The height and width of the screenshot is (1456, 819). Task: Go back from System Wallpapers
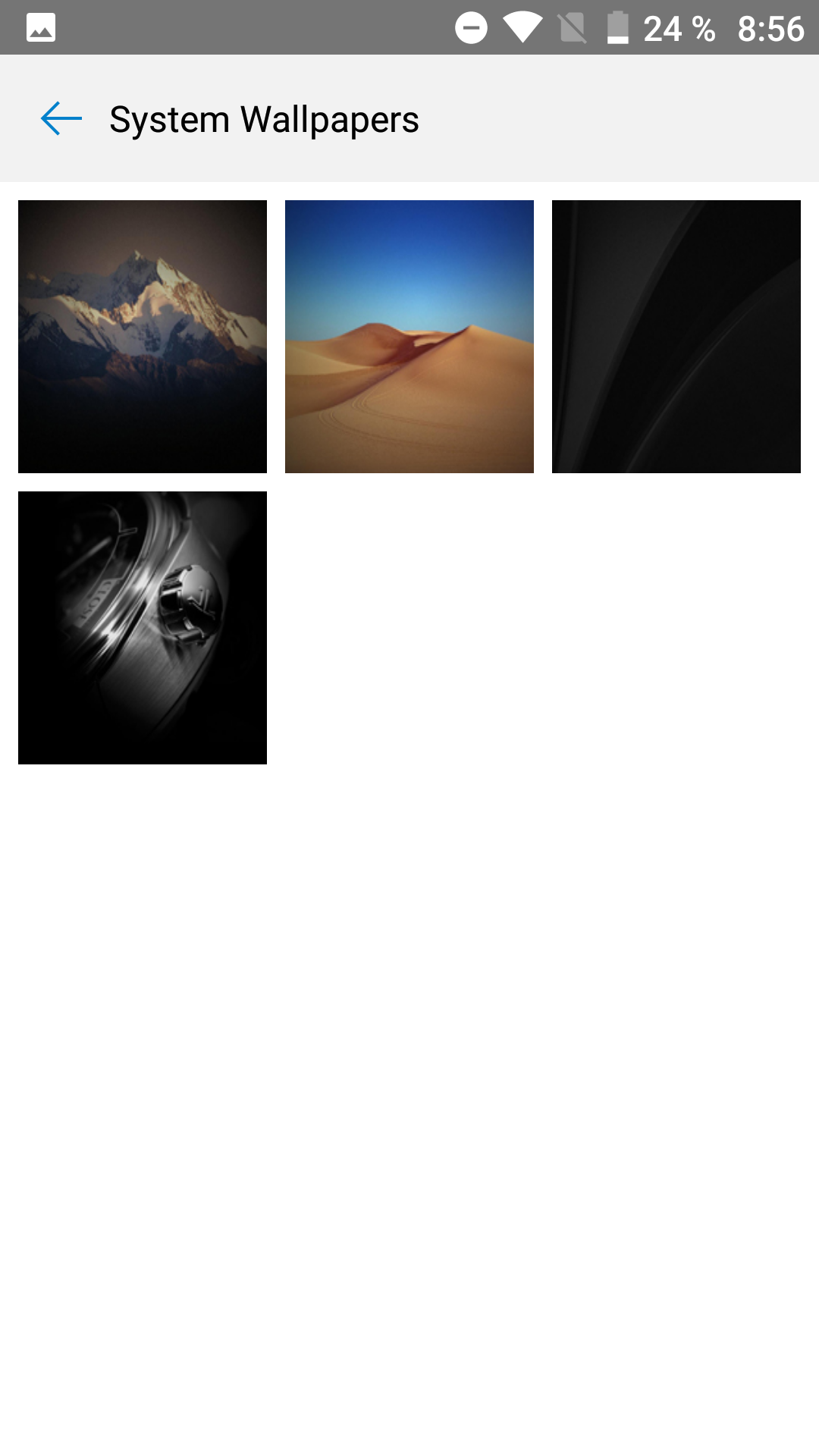click(61, 119)
